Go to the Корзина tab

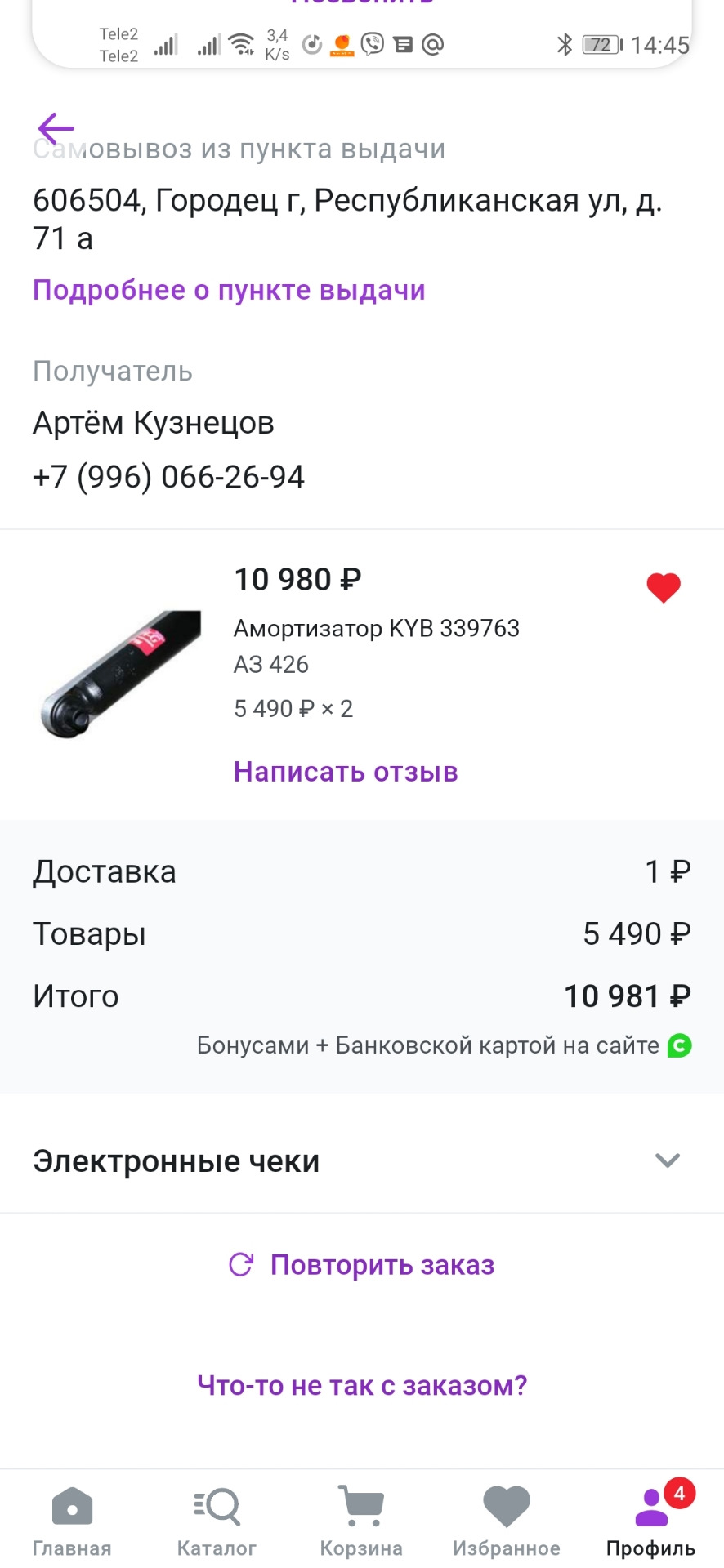tap(361, 1519)
